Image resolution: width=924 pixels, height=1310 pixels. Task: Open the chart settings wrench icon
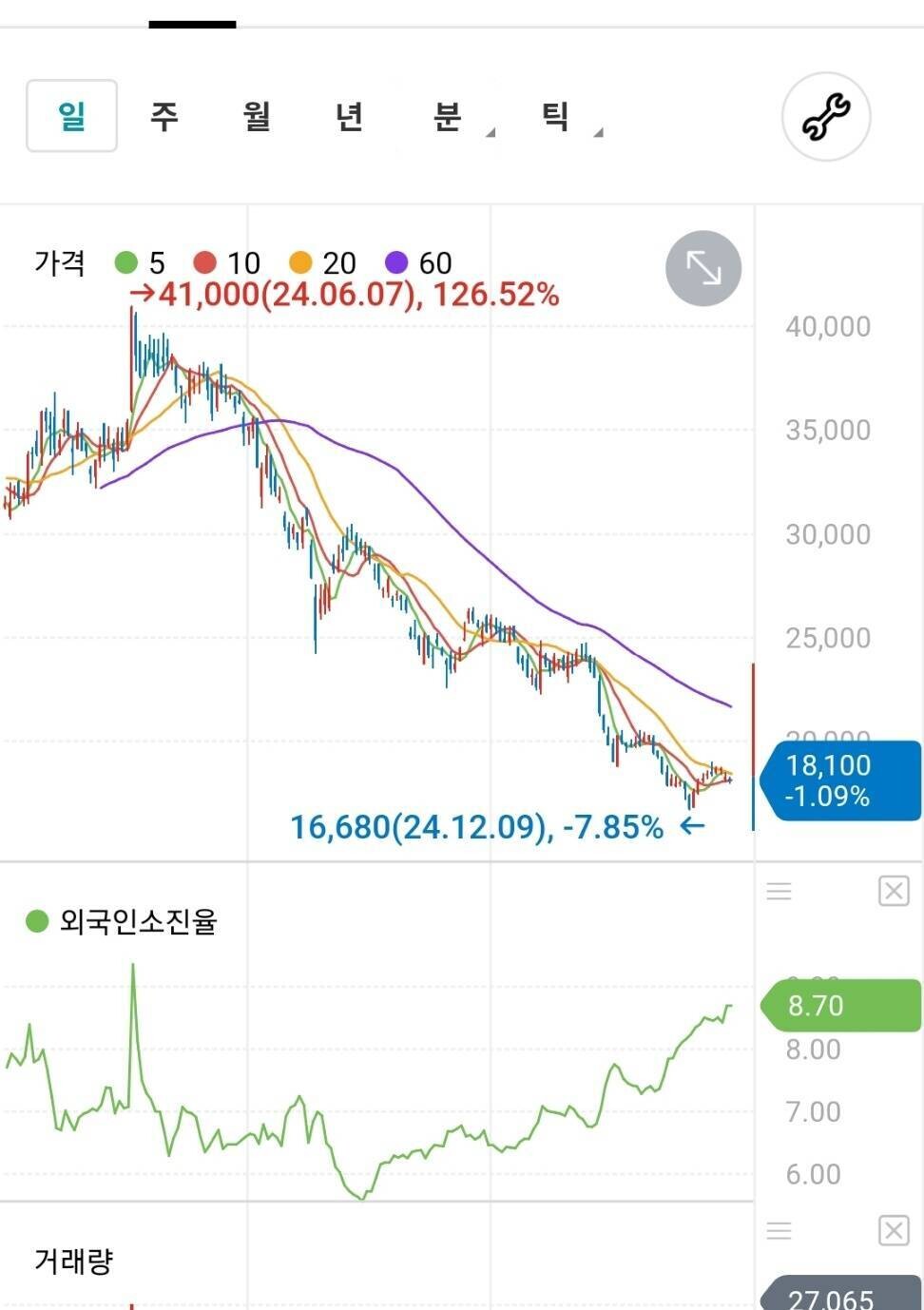tap(825, 115)
